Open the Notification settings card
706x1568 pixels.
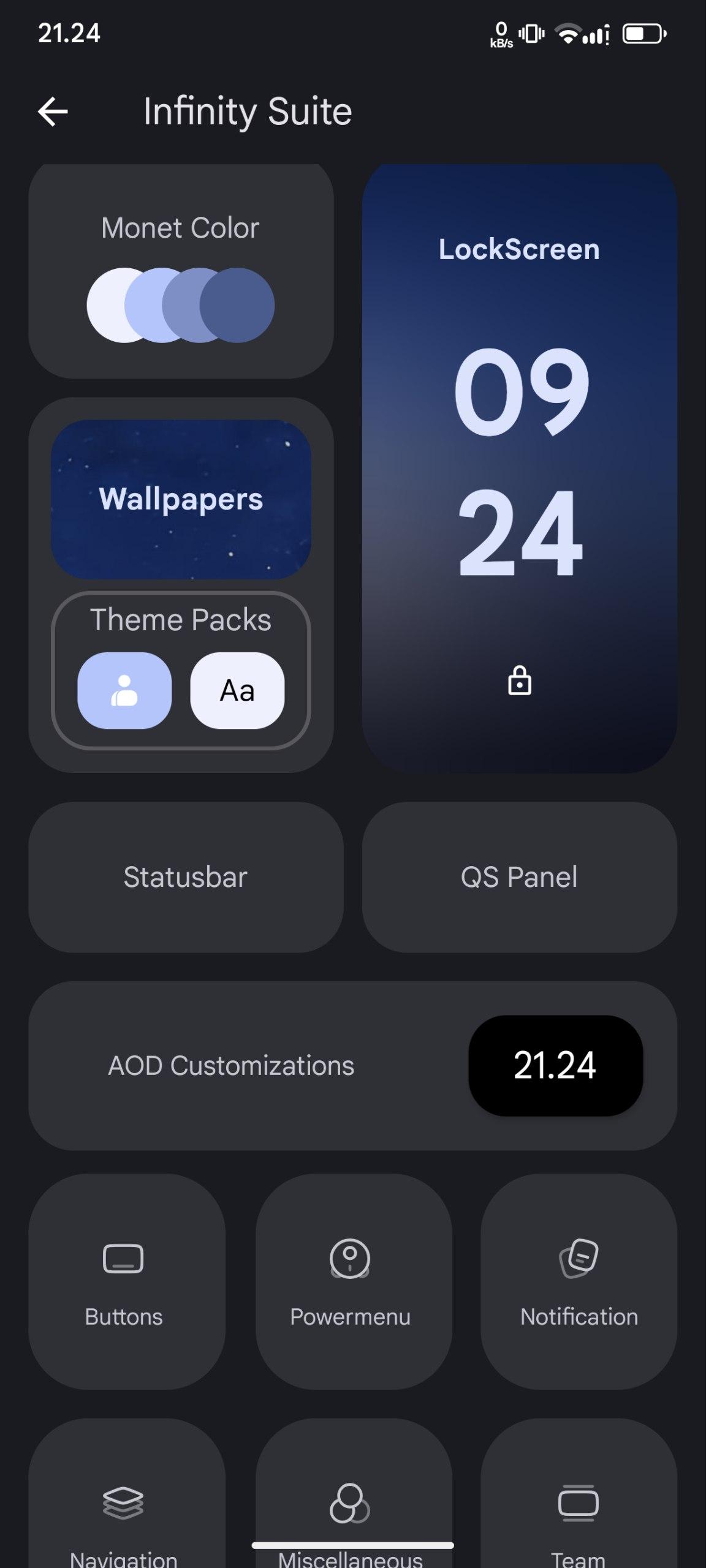(579, 1281)
